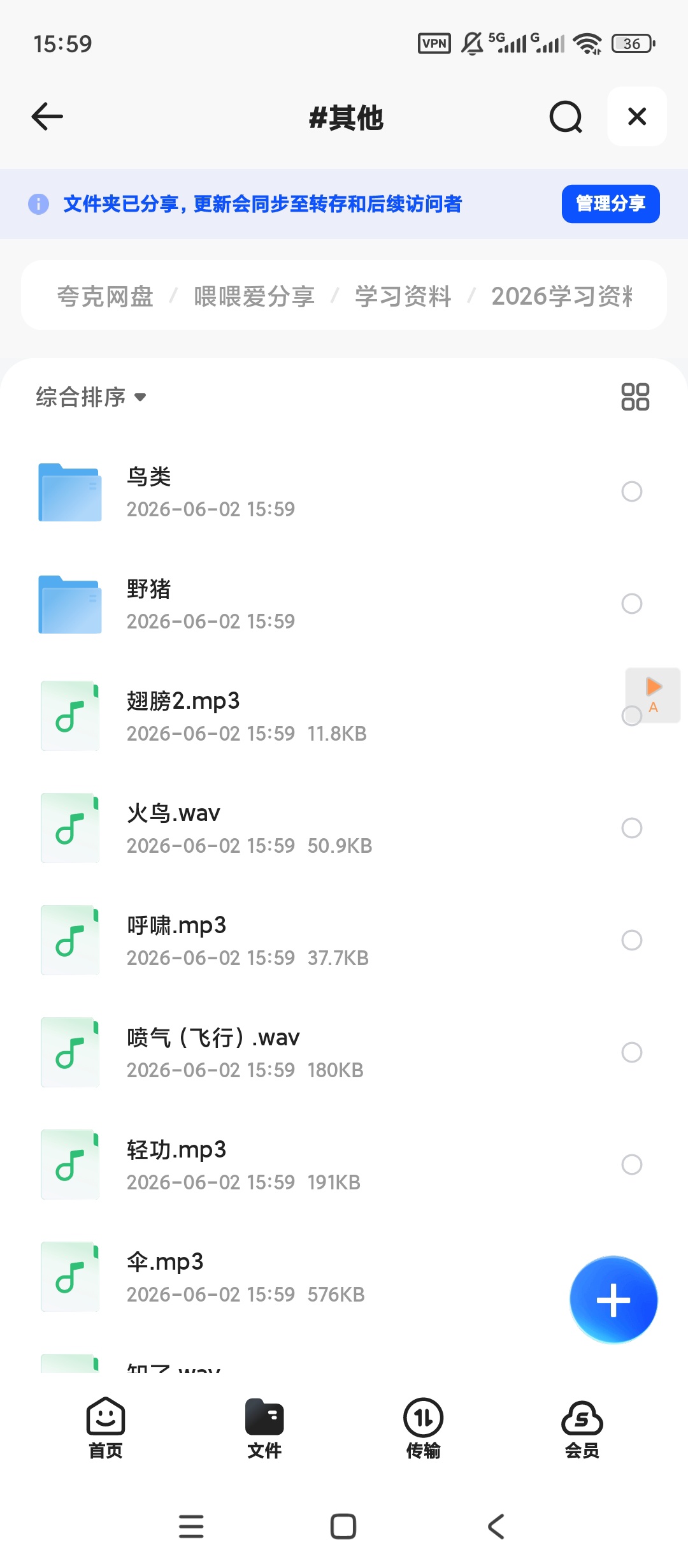Tap the system home button
This screenshot has width=688, height=1568.
[343, 1527]
